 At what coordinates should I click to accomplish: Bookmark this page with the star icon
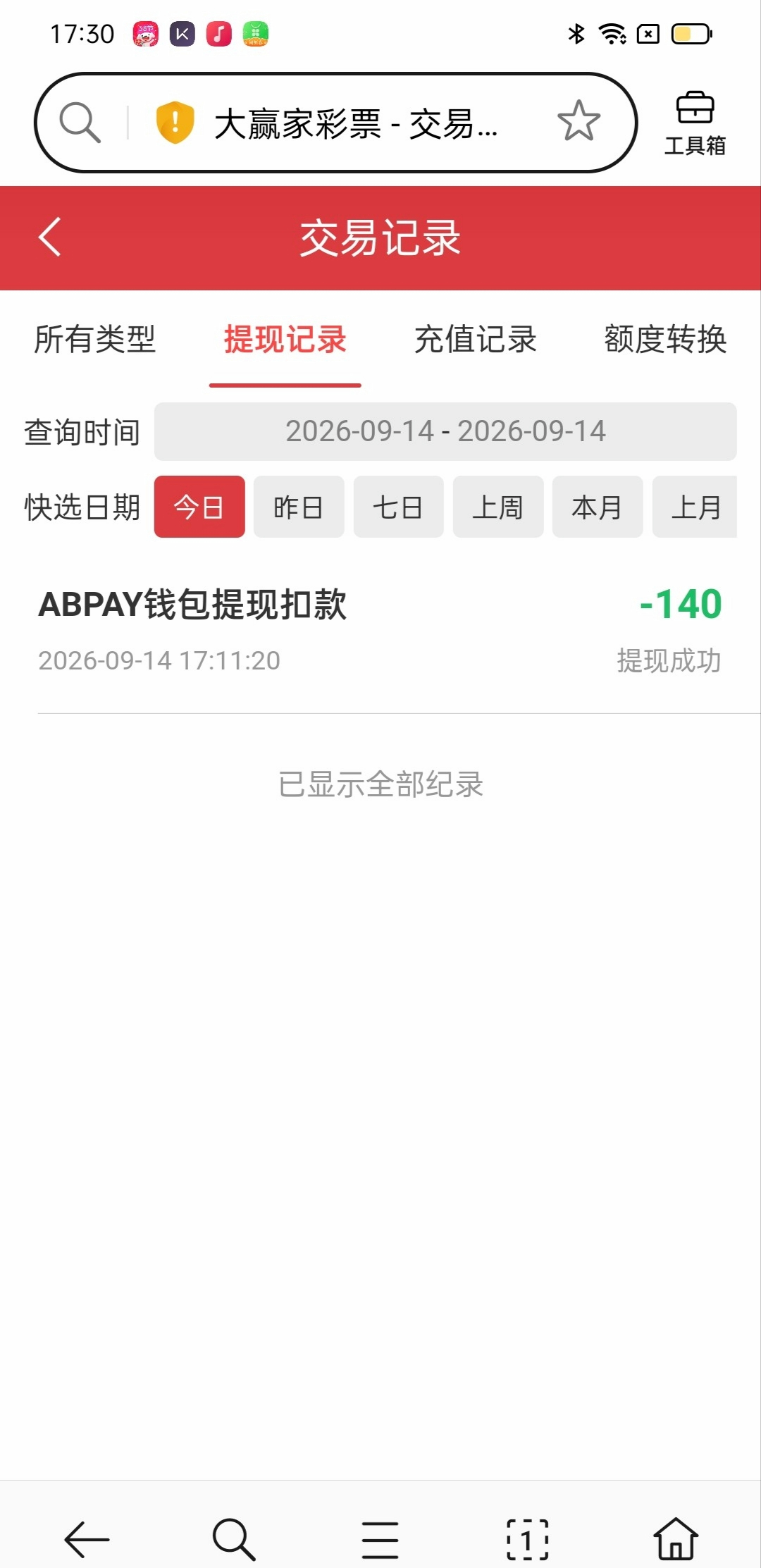pyautogui.click(x=579, y=121)
